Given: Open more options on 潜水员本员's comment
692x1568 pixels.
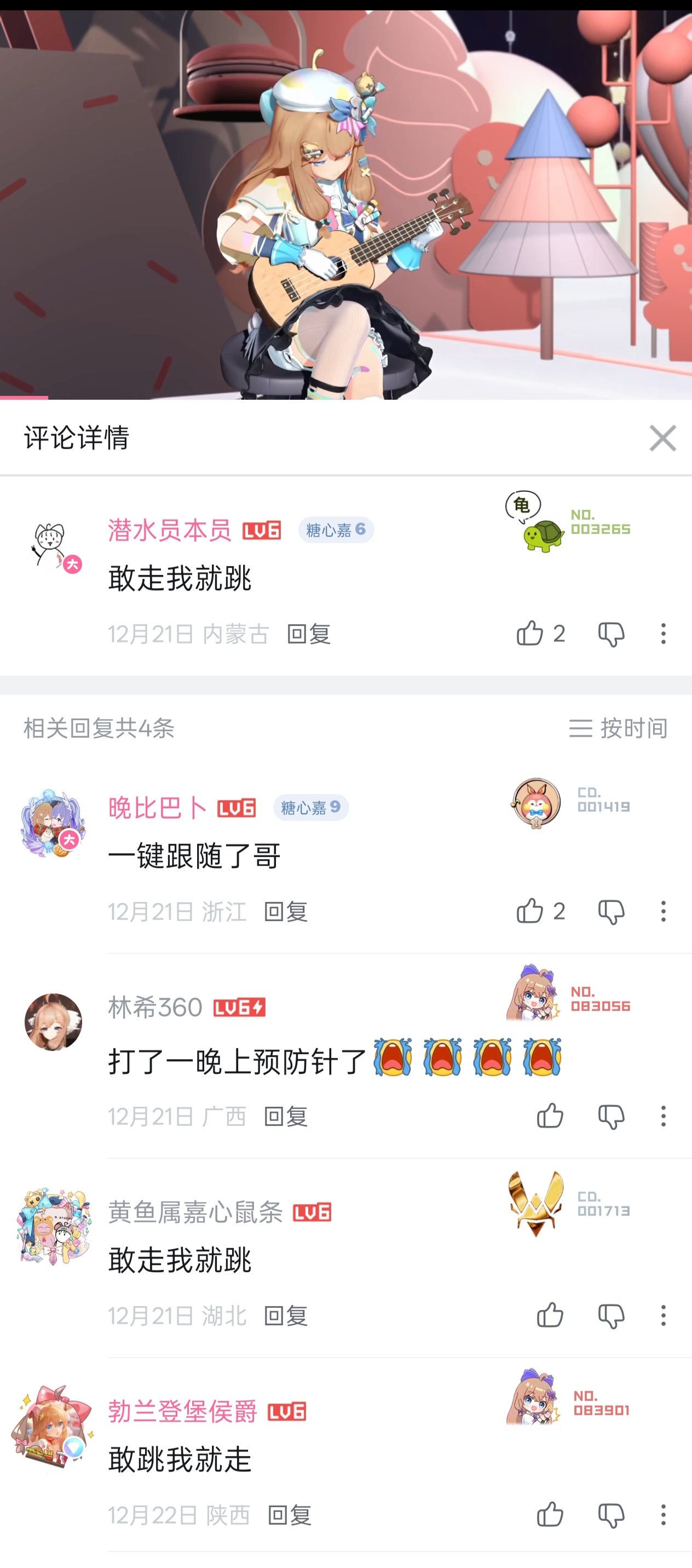Looking at the screenshot, I should [664, 634].
